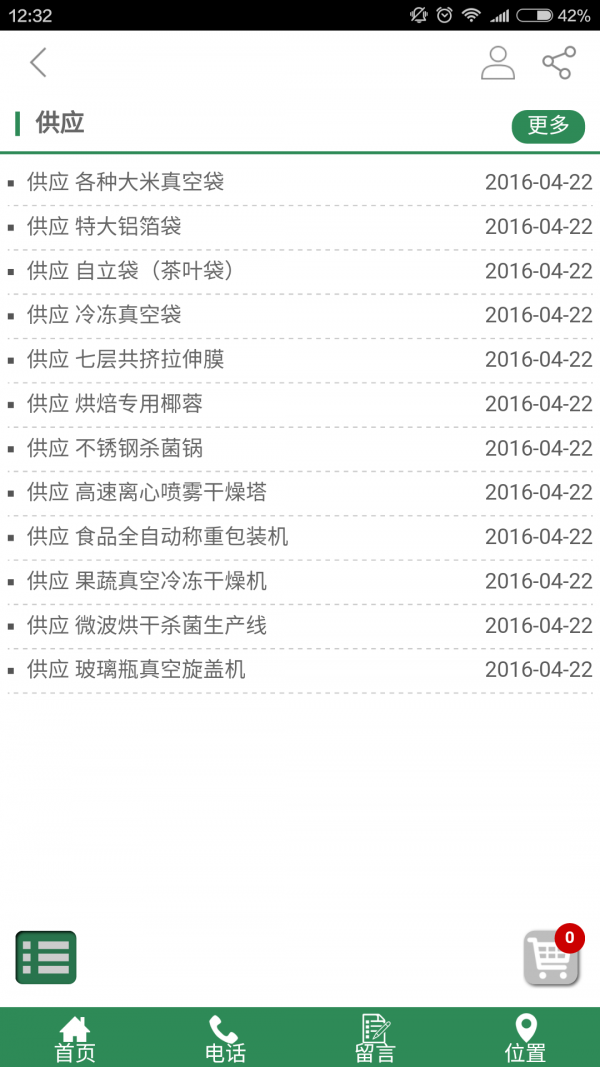Open the shopping cart
Viewport: 600px width, 1067px height.
[x=551, y=959]
